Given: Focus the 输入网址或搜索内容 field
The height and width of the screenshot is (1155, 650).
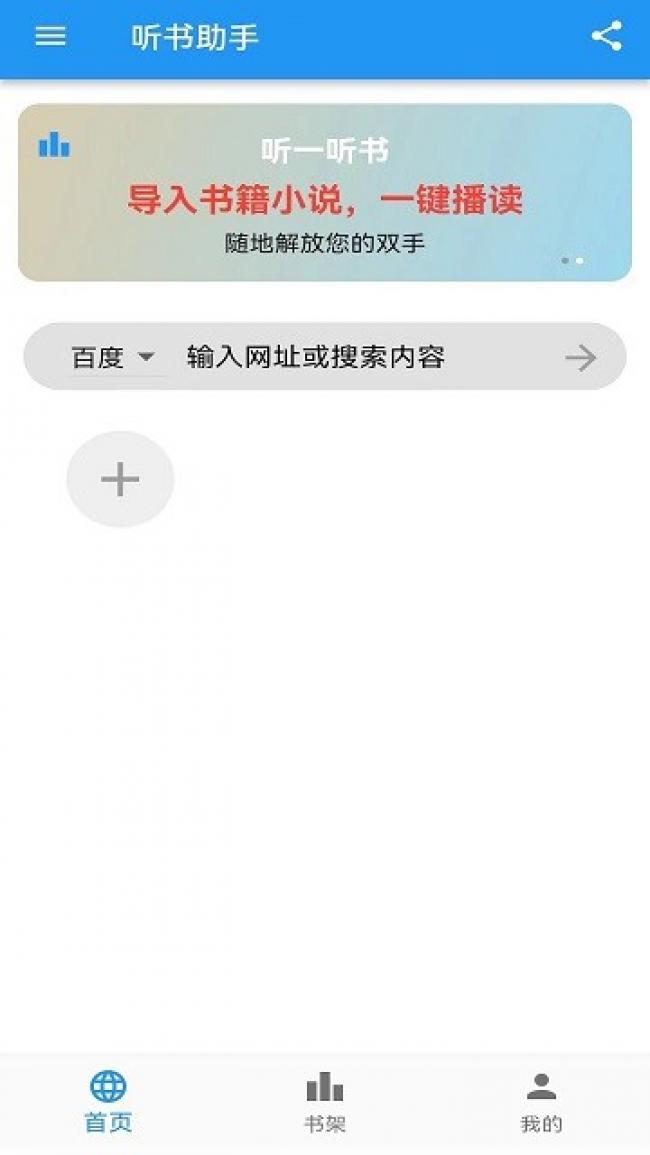Looking at the screenshot, I should (x=360, y=357).
